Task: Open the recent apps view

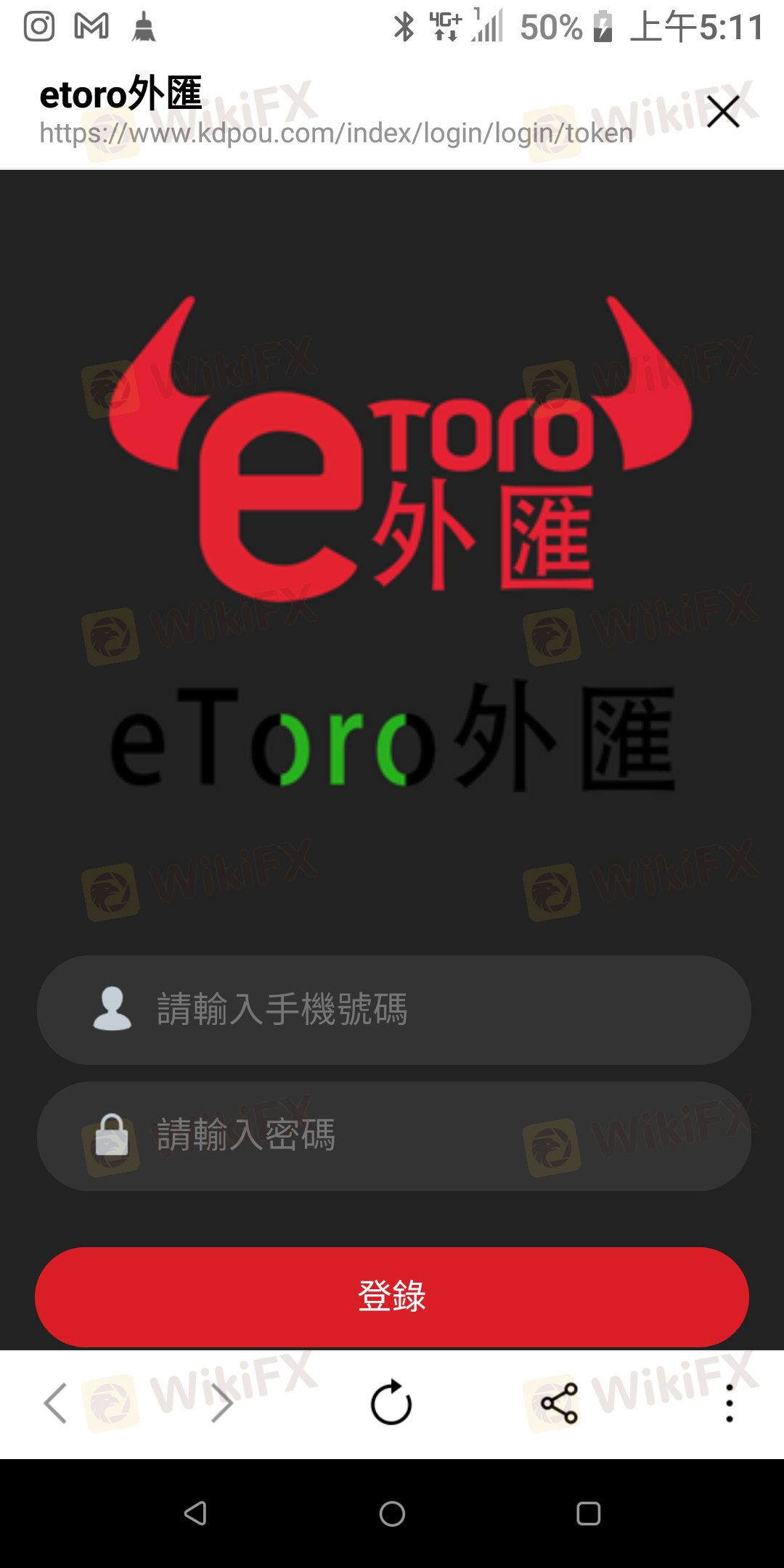Action: click(x=588, y=1514)
